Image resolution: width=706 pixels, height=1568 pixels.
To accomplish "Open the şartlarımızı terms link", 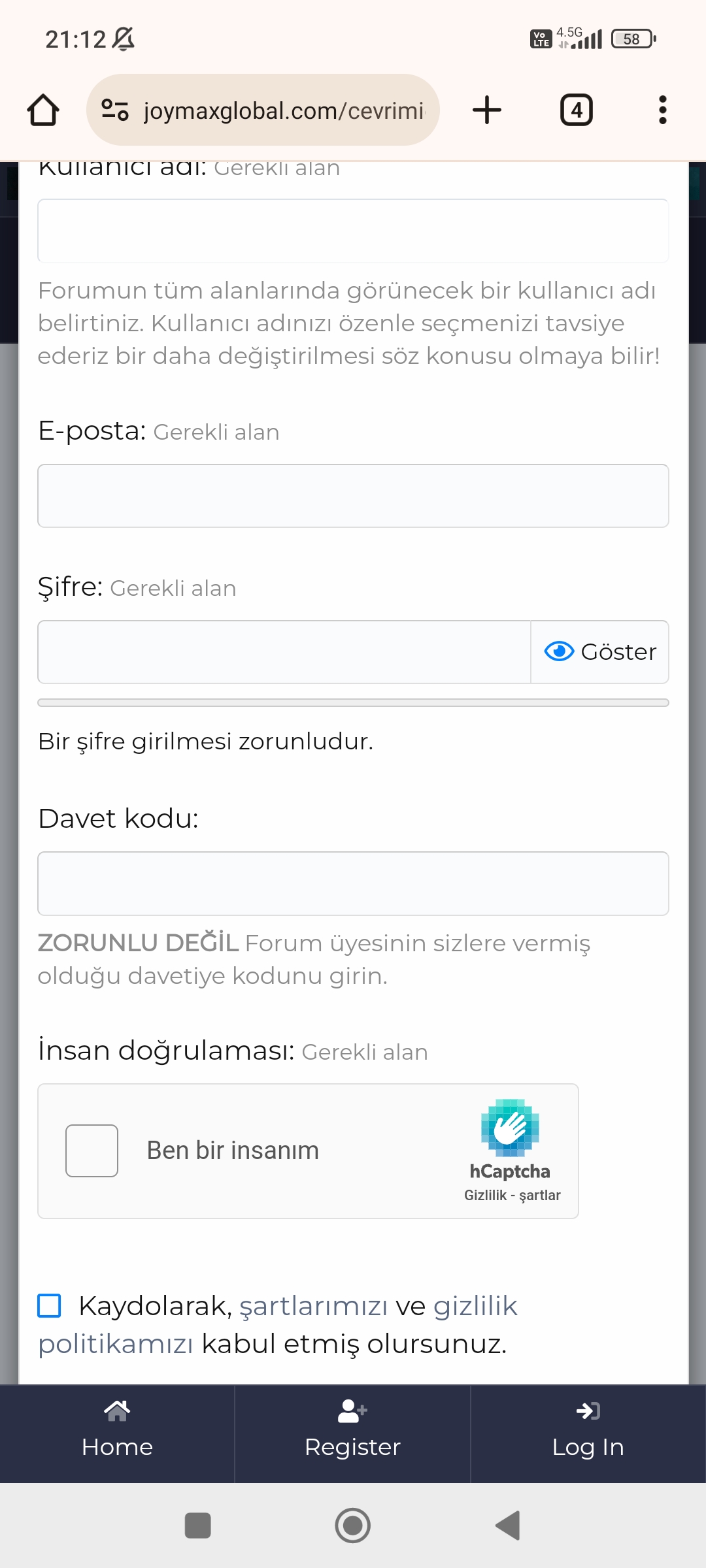I will [x=314, y=1306].
